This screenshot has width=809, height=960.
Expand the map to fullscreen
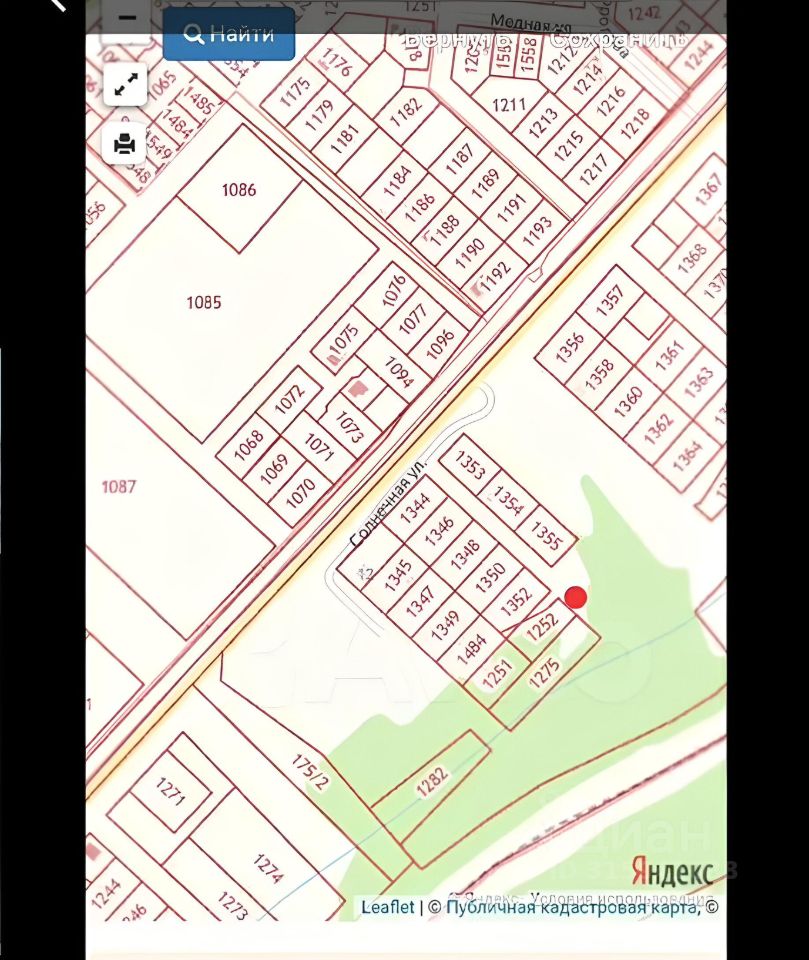point(126,86)
